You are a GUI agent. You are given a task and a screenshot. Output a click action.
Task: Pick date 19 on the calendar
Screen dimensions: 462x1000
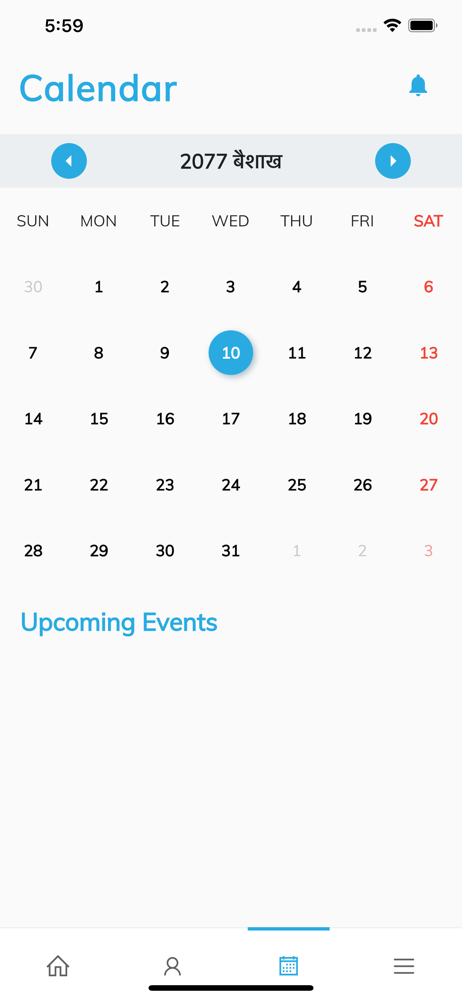(362, 419)
